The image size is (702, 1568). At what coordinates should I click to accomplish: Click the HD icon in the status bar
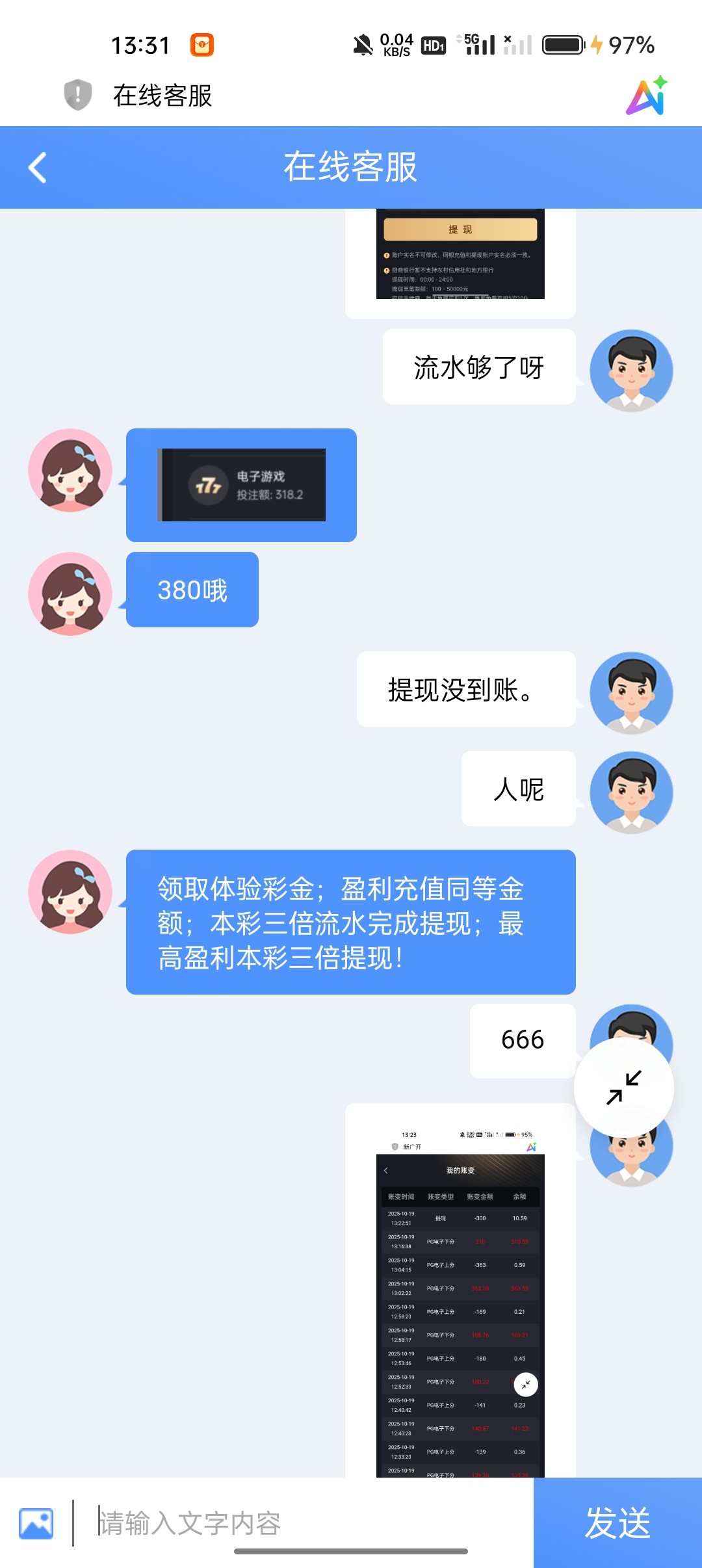[432, 46]
